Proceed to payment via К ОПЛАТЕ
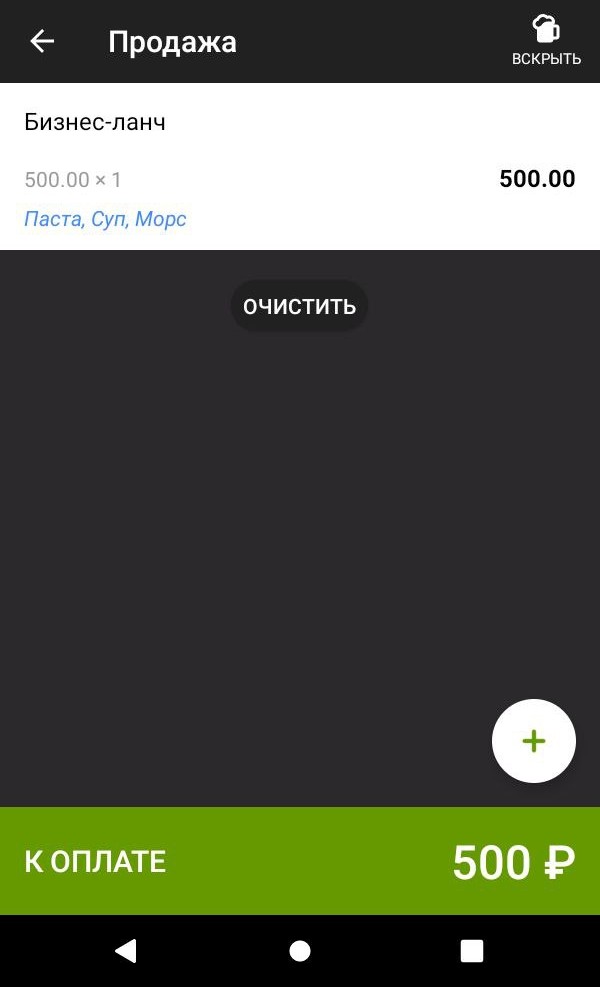The height and width of the screenshot is (987, 600). 300,861
